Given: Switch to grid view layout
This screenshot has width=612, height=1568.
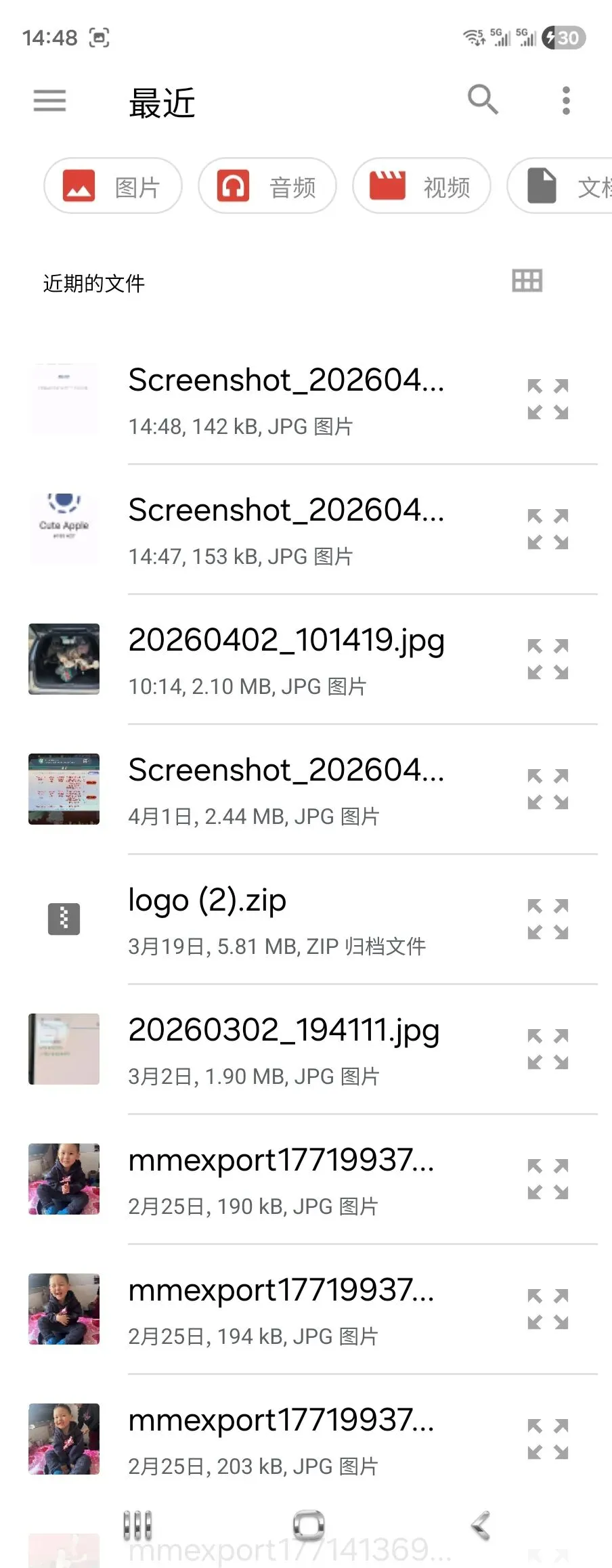Looking at the screenshot, I should pos(527,281).
